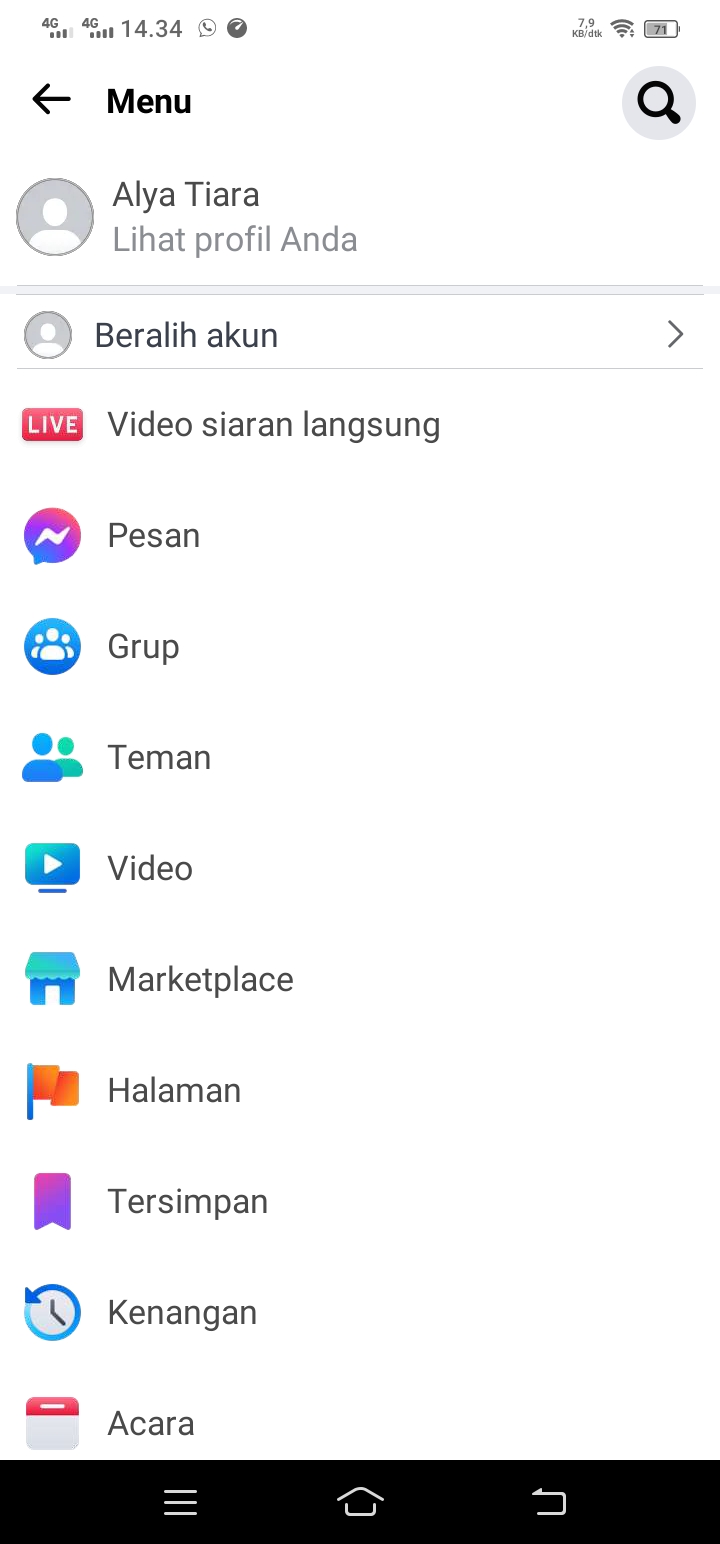
Task: Open Marketplace
Action: click(200, 980)
